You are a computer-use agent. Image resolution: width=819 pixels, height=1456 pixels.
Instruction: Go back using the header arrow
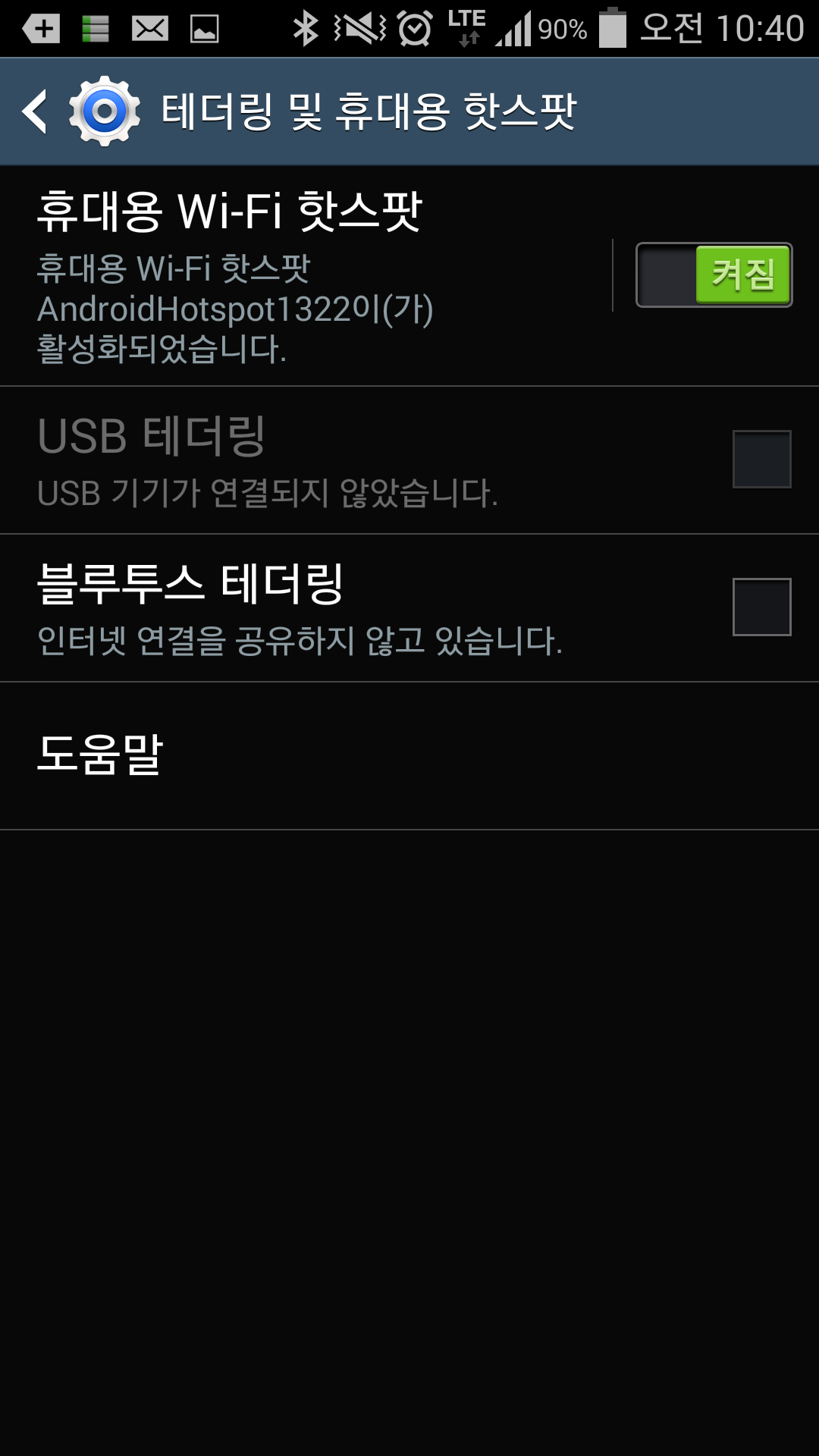coord(35,111)
